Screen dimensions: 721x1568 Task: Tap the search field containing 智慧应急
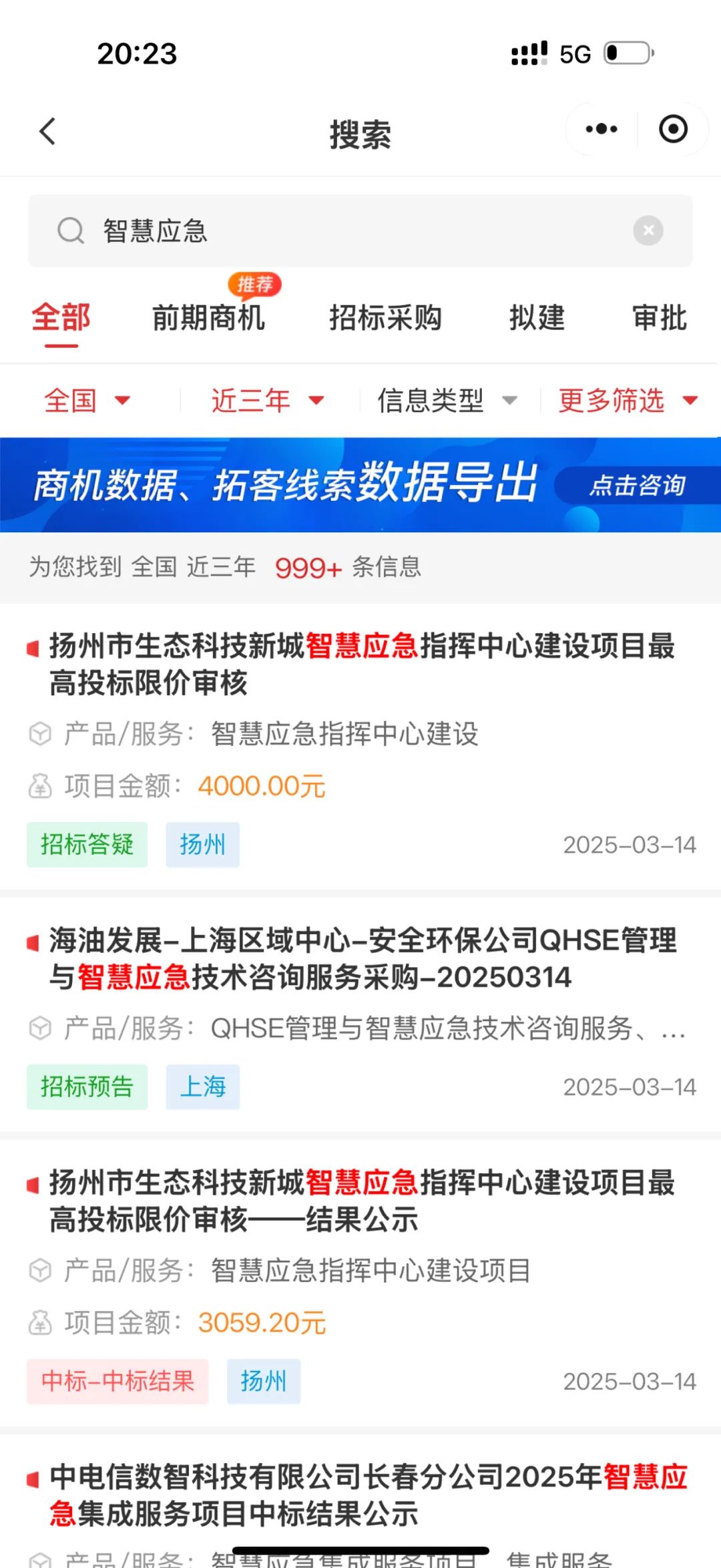coord(360,231)
